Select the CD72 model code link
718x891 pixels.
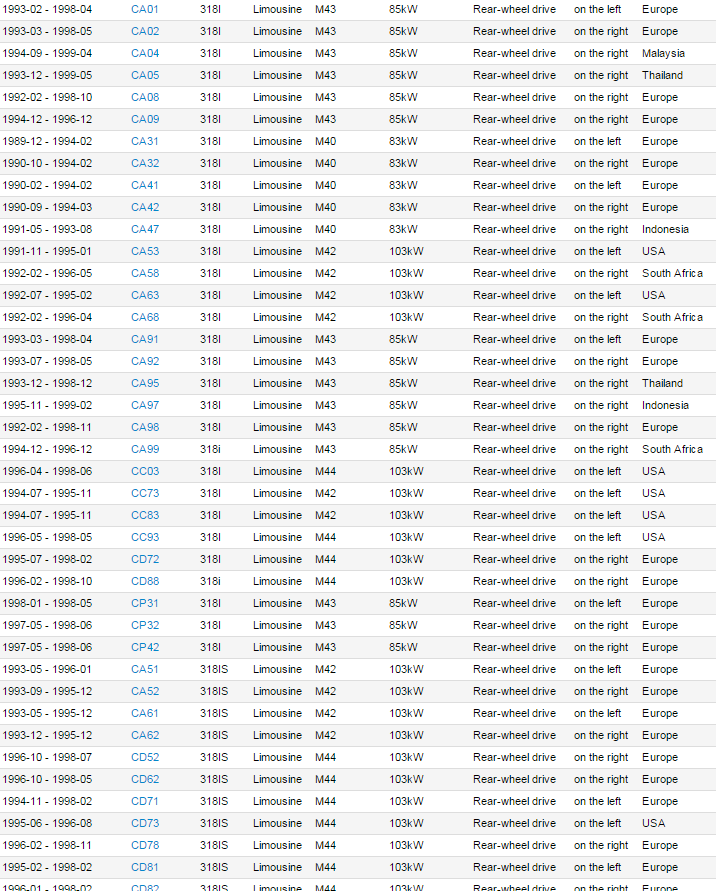point(145,559)
